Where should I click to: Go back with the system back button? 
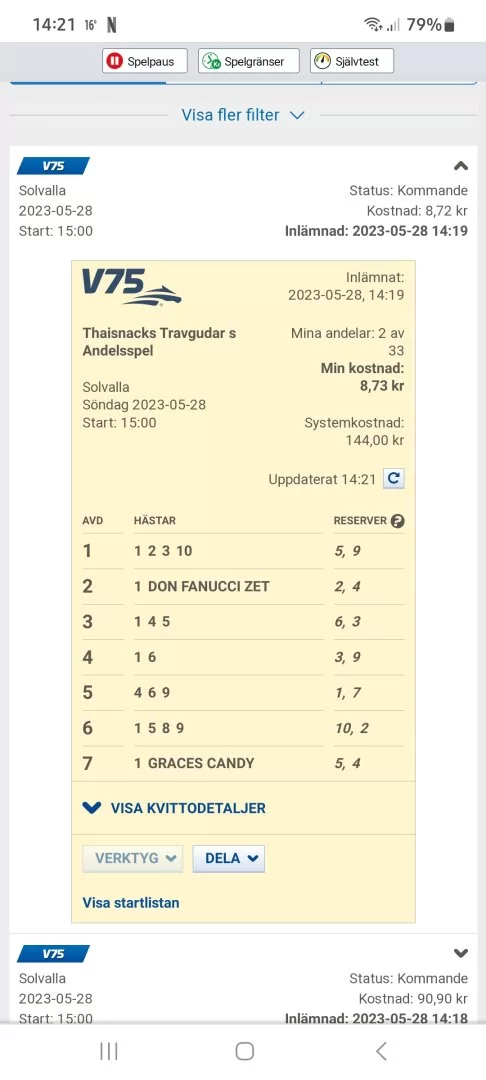tap(381, 1051)
